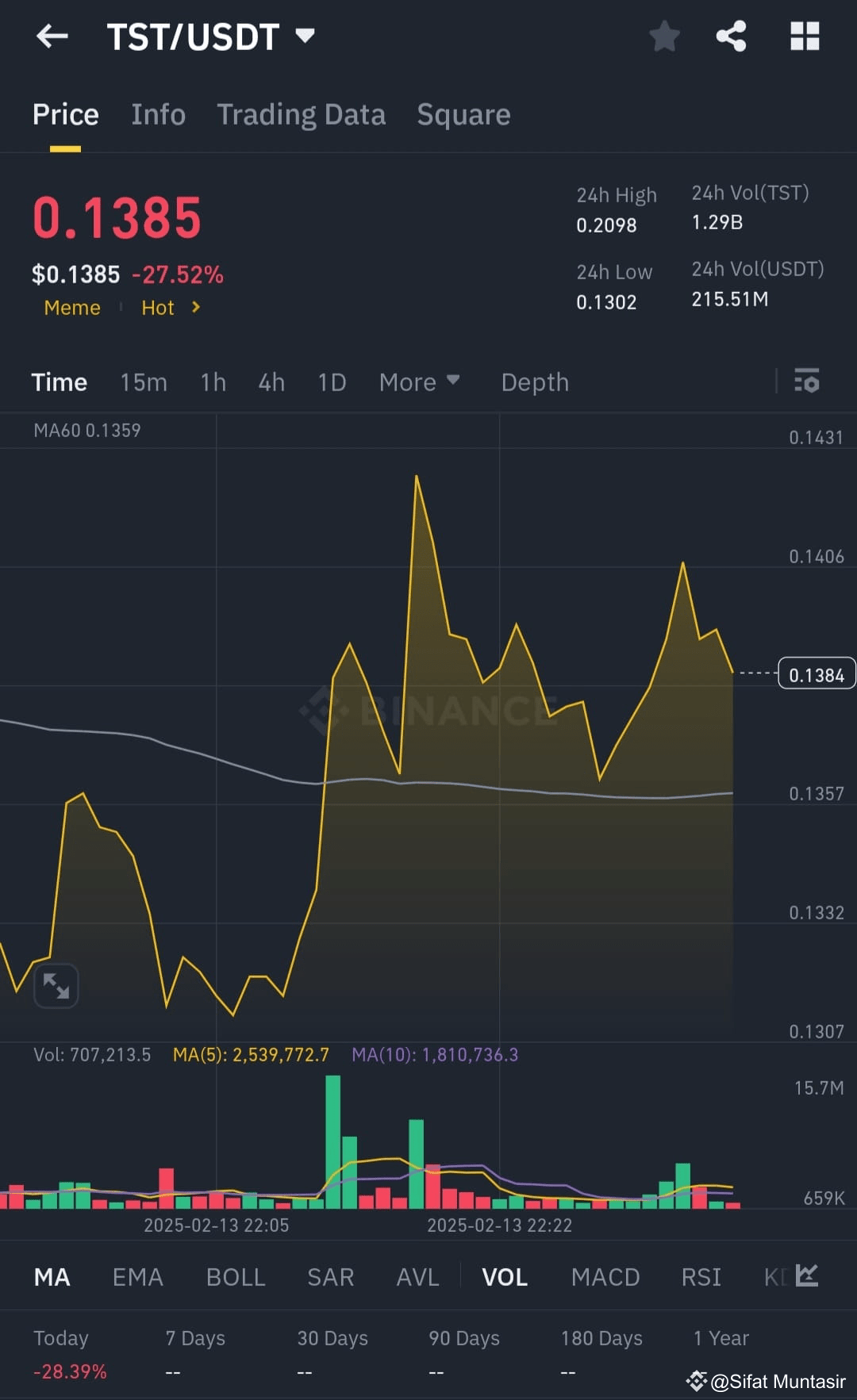Open the markets grid icon top right
Screen dimensions: 857x1400
coord(805,36)
